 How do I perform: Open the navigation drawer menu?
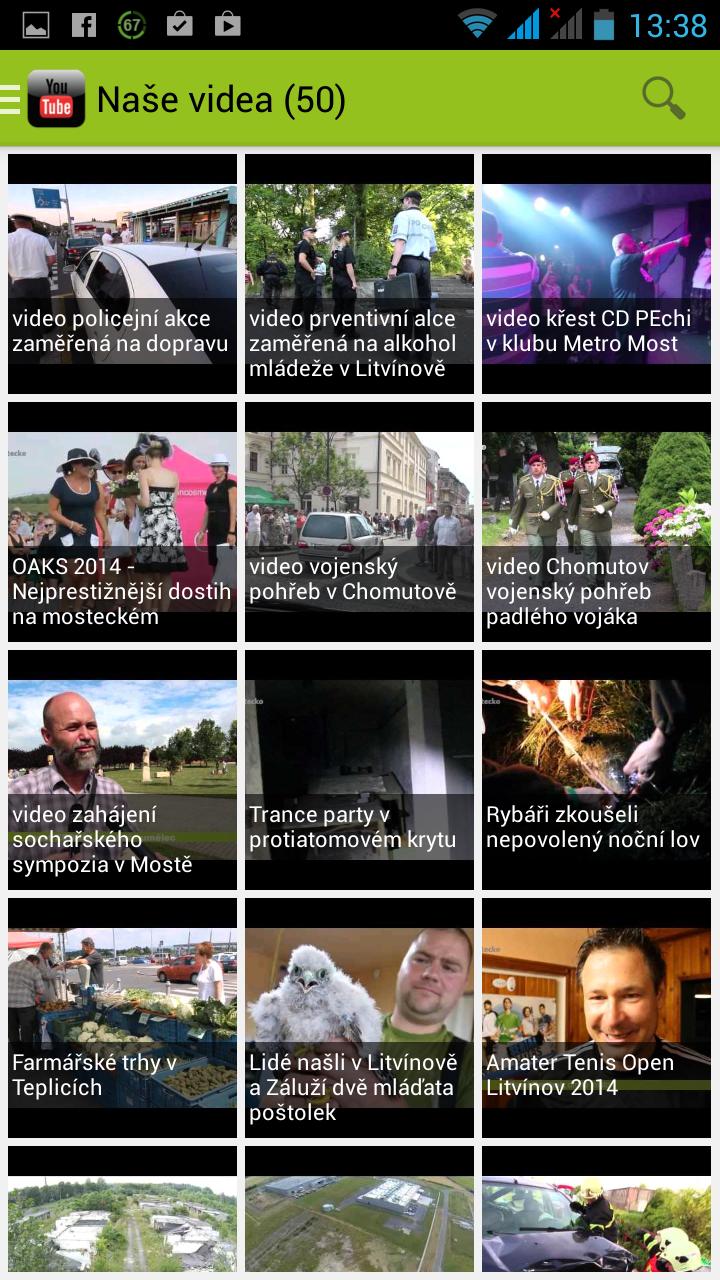[12, 99]
